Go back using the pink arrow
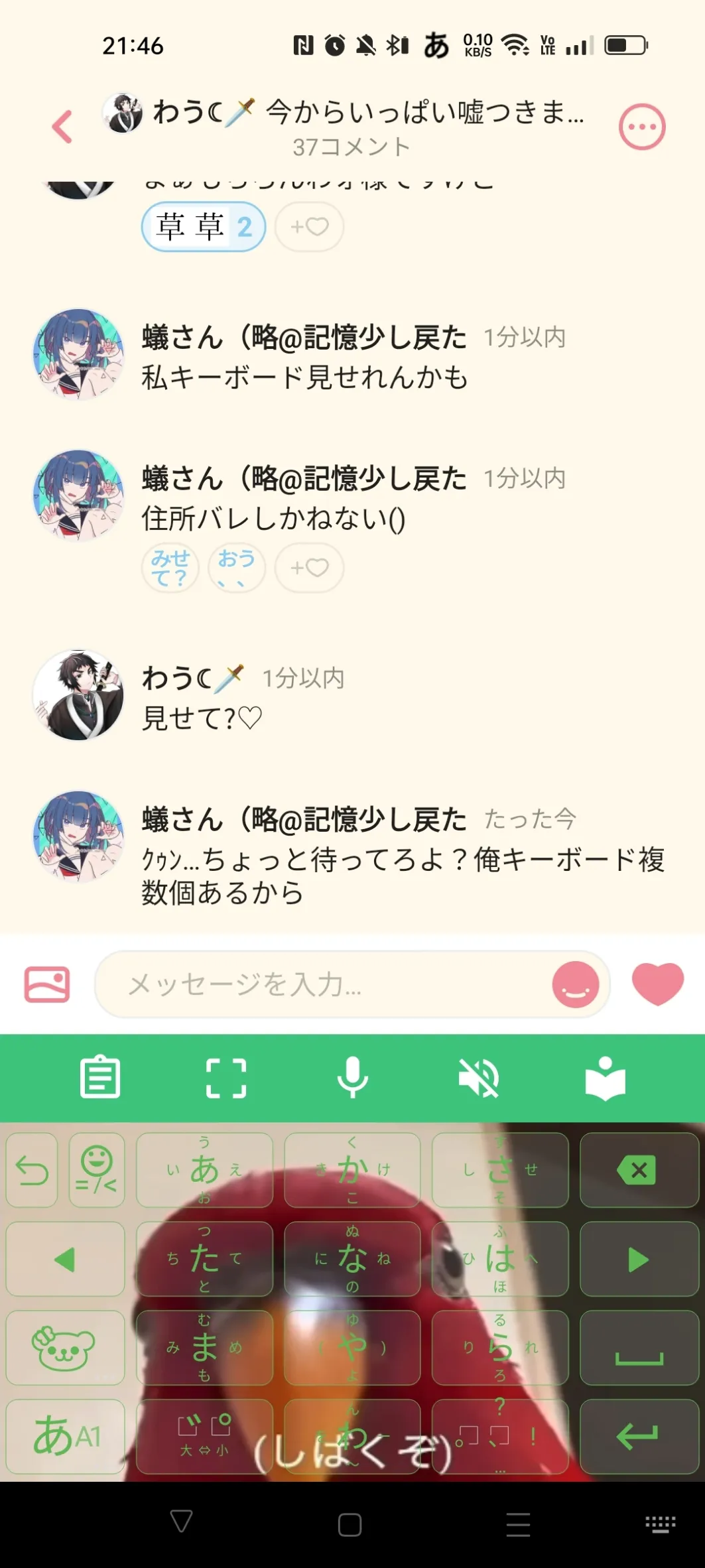The height and width of the screenshot is (1568, 705). tap(62, 127)
